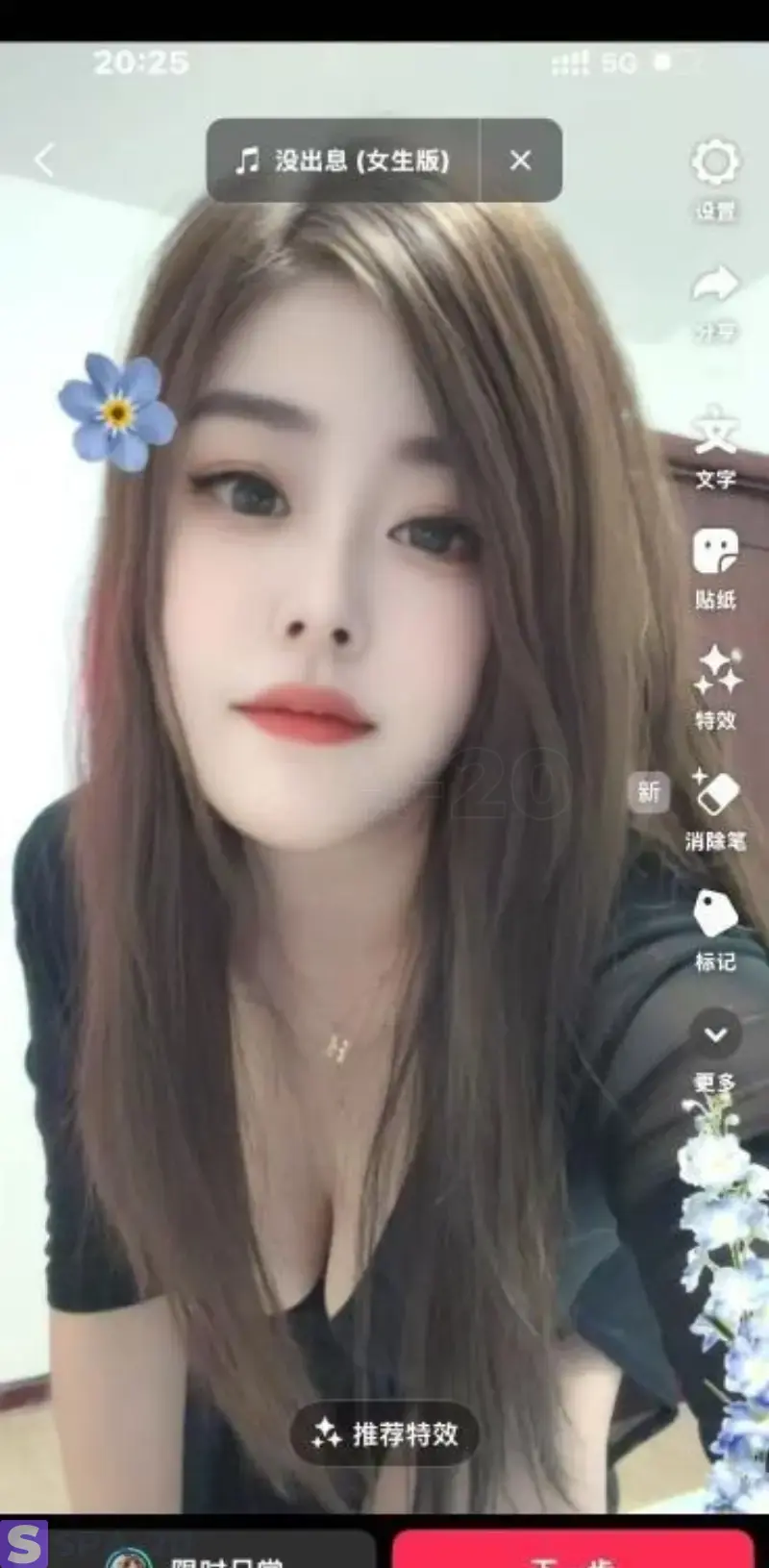Tap the 推荐特效 recommended effects button
The width and height of the screenshot is (769, 1568).
pos(384,1433)
